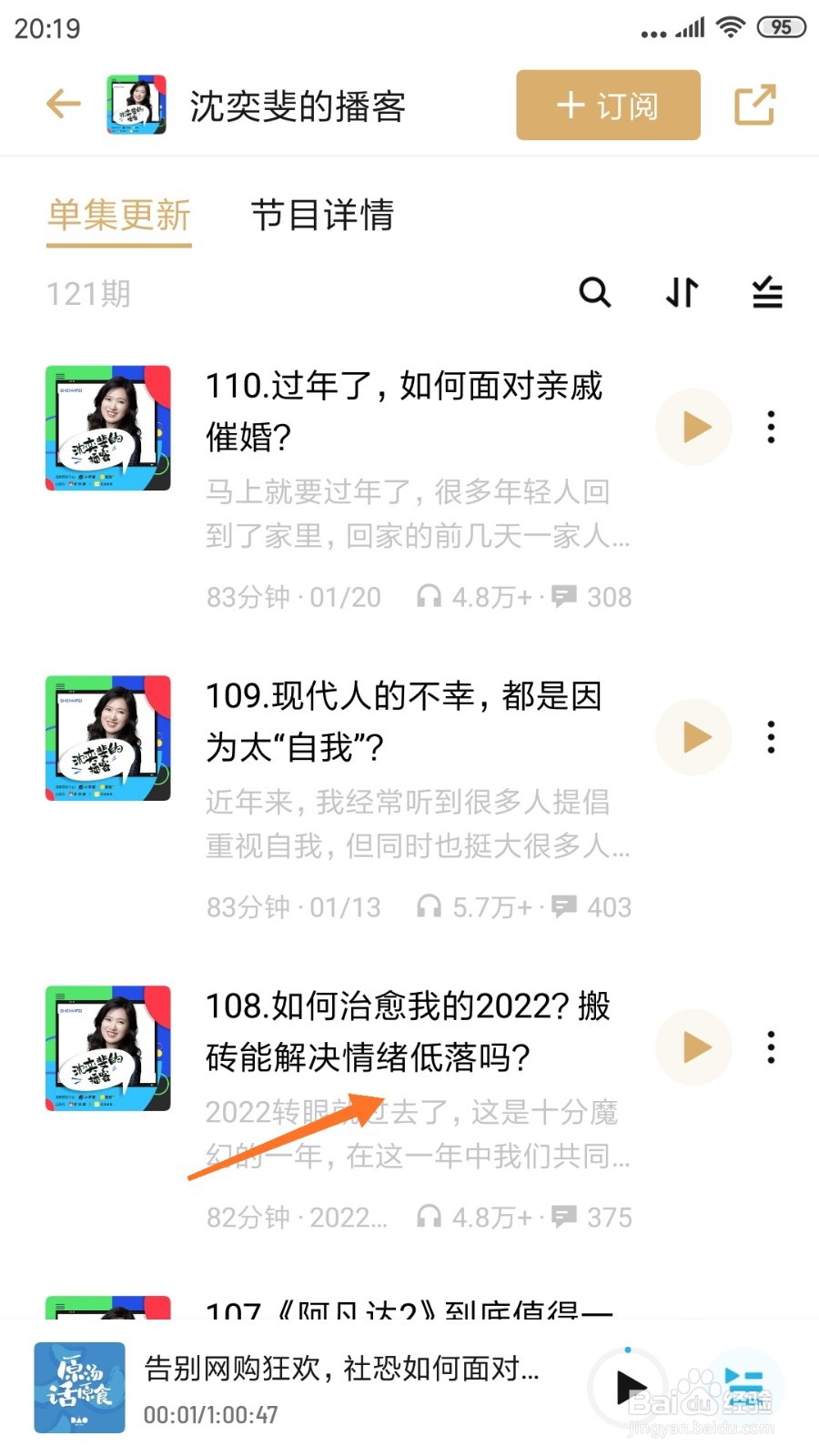Image resolution: width=819 pixels, height=1456 pixels.
Task: Go back using the top arrow
Action: point(64,104)
